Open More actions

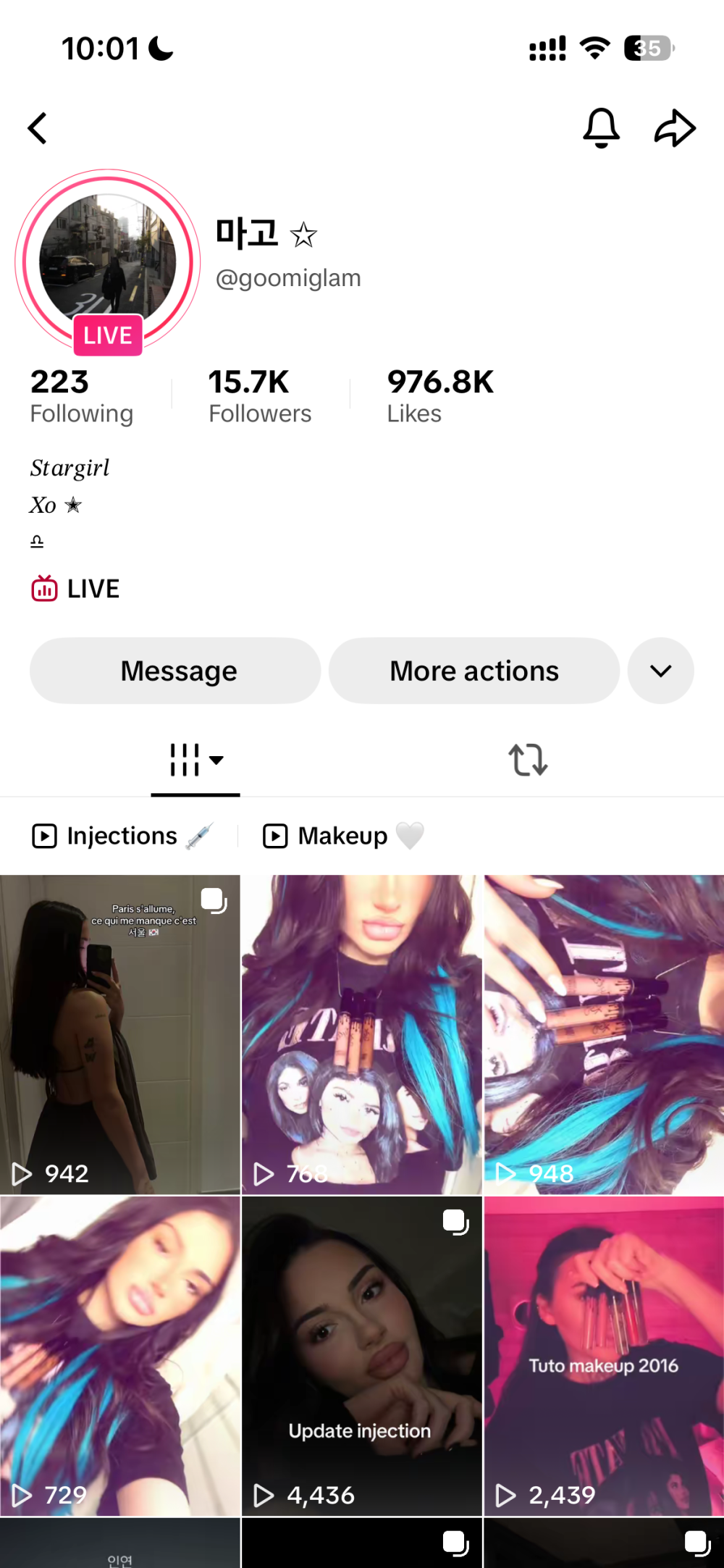tap(474, 671)
